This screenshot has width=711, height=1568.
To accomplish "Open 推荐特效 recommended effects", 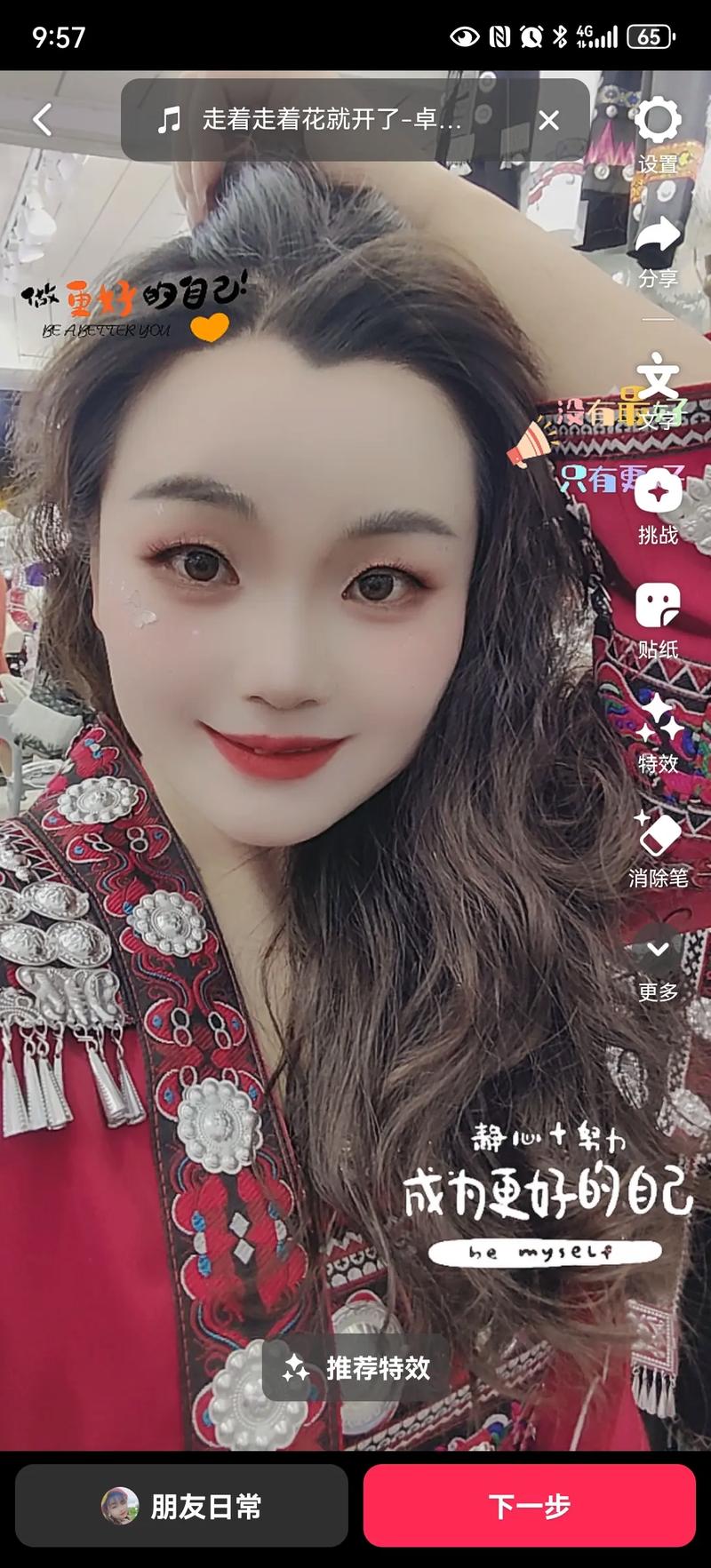I will [x=355, y=1367].
